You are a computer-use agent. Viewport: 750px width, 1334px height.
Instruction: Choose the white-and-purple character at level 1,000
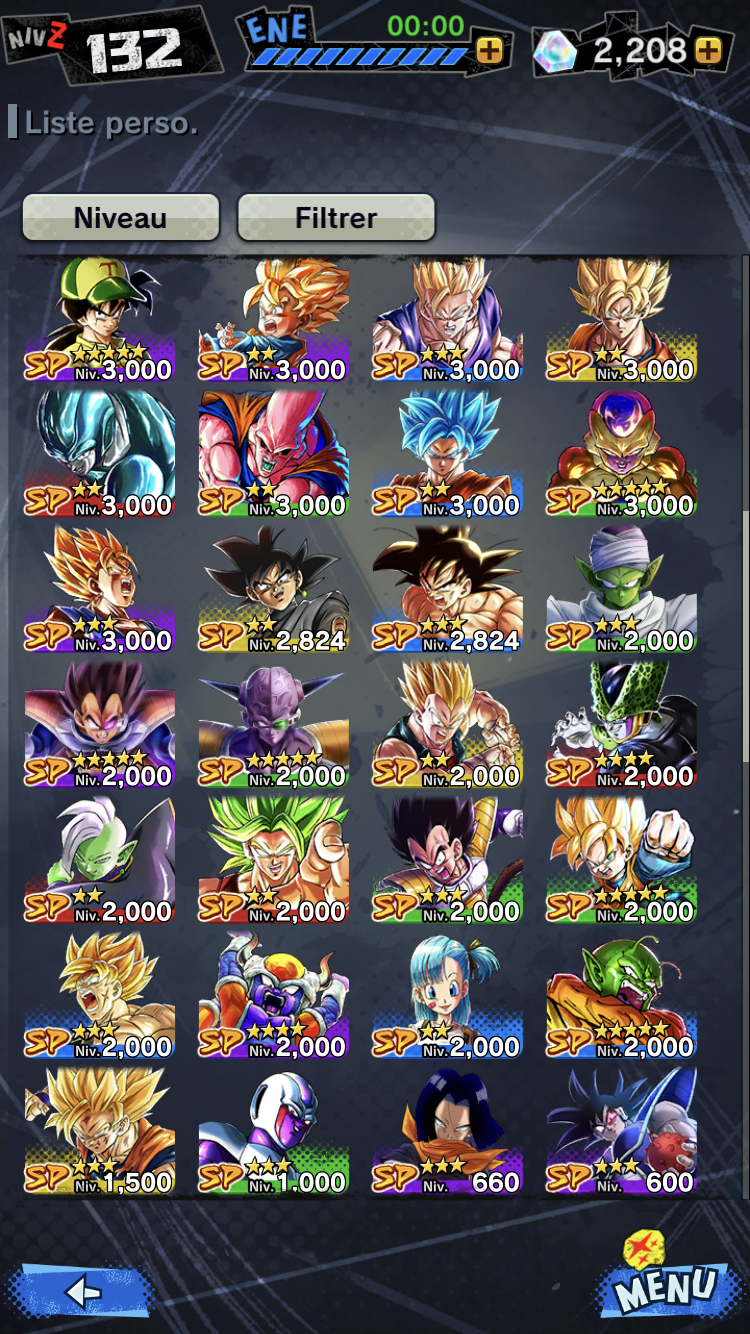(274, 1132)
